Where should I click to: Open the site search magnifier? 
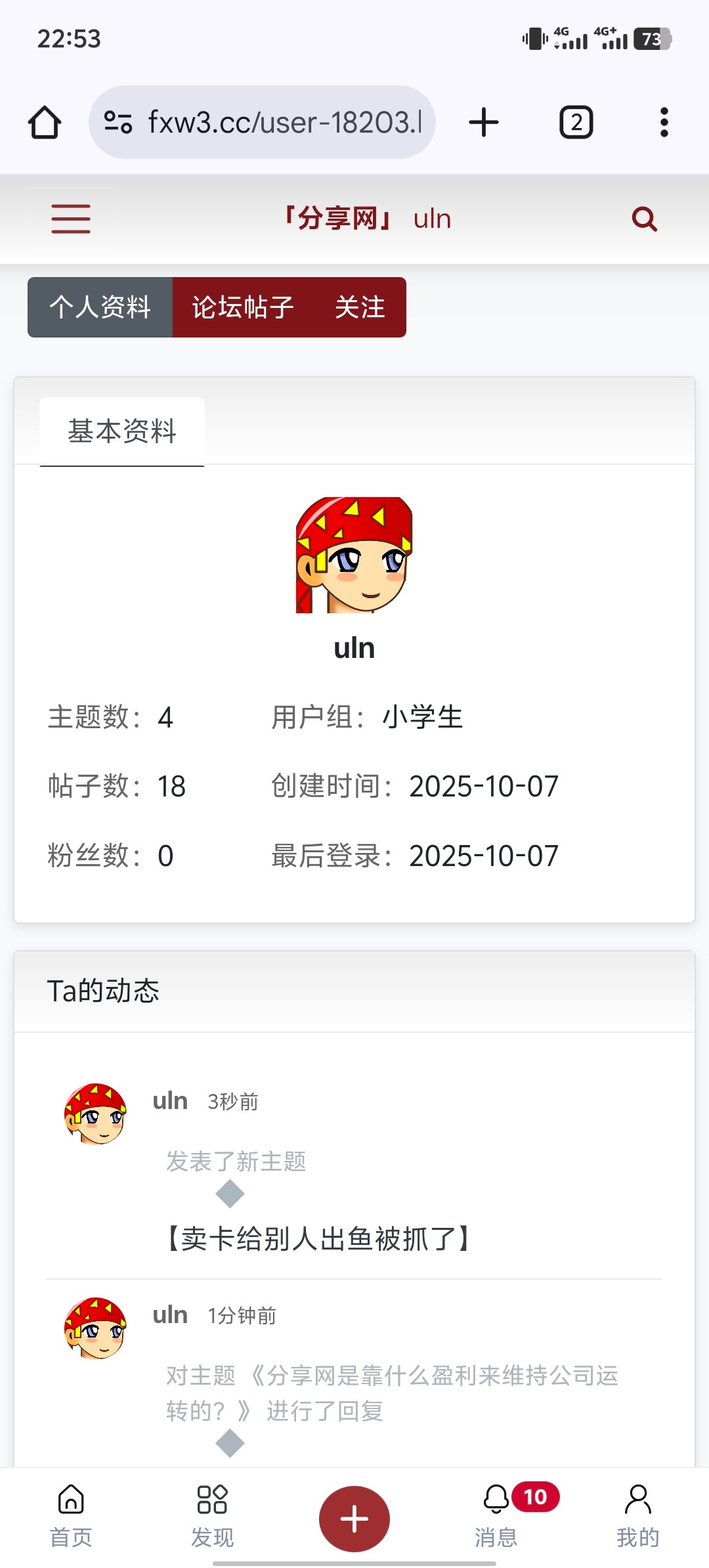(644, 219)
